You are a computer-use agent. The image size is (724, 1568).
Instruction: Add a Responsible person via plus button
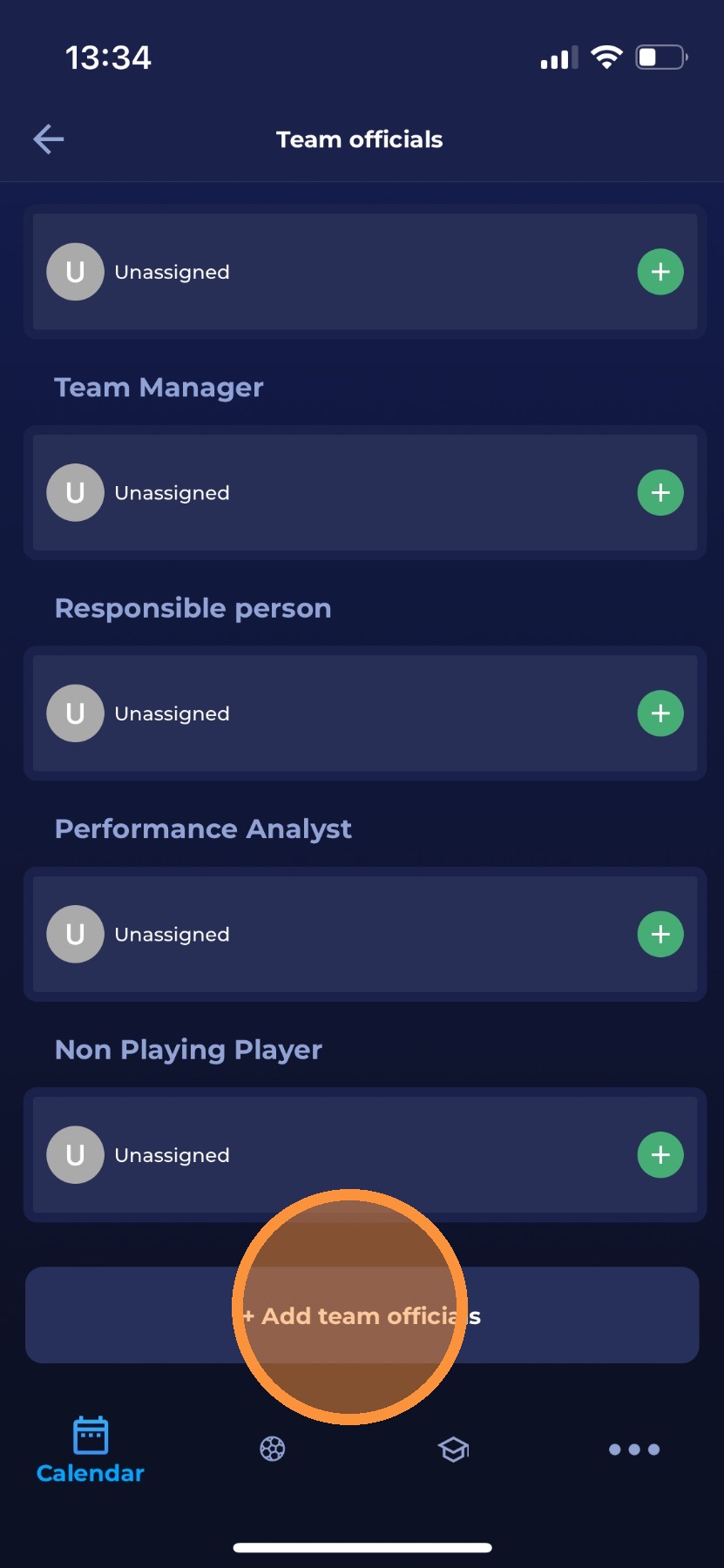(660, 713)
